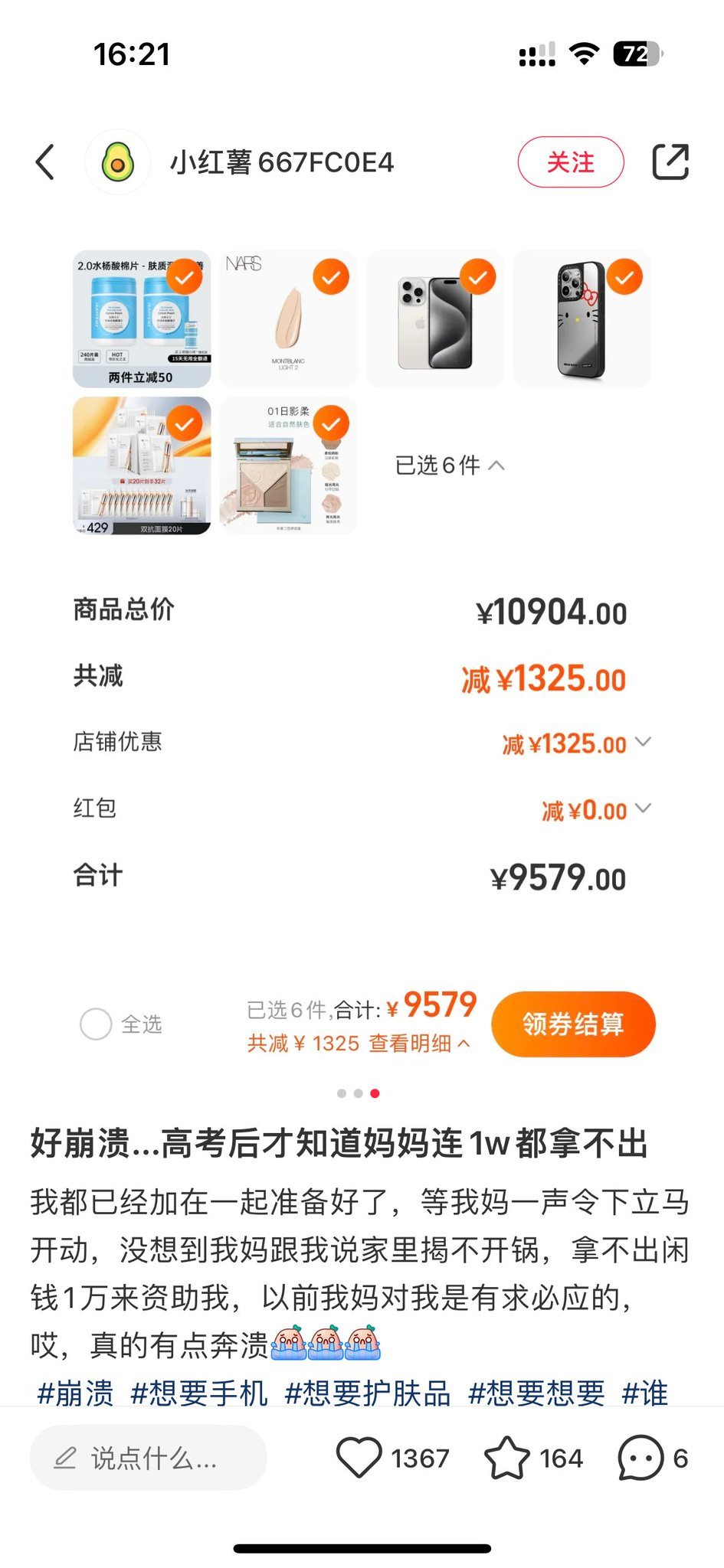
Task: Follow the user with 关注 button
Action: click(x=571, y=162)
